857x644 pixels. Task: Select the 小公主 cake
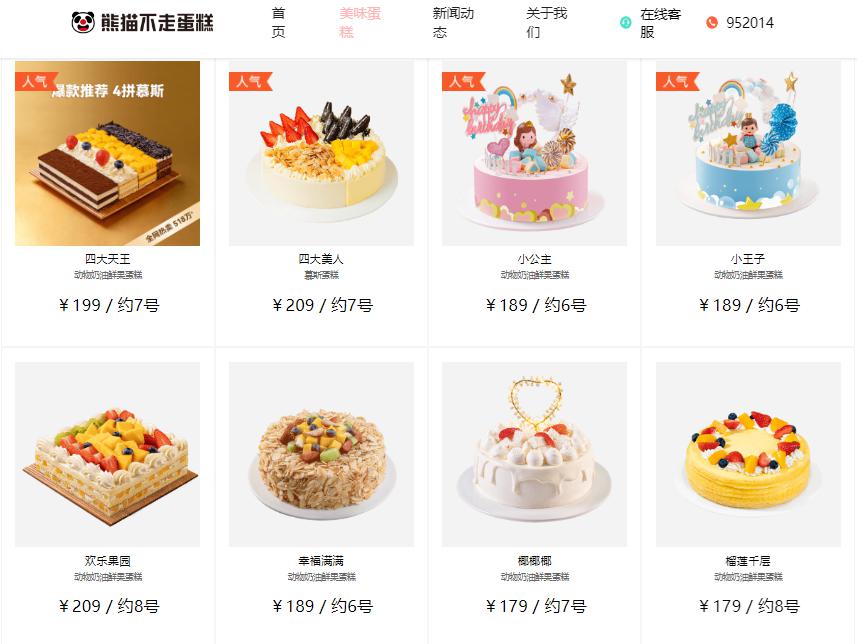(x=534, y=153)
